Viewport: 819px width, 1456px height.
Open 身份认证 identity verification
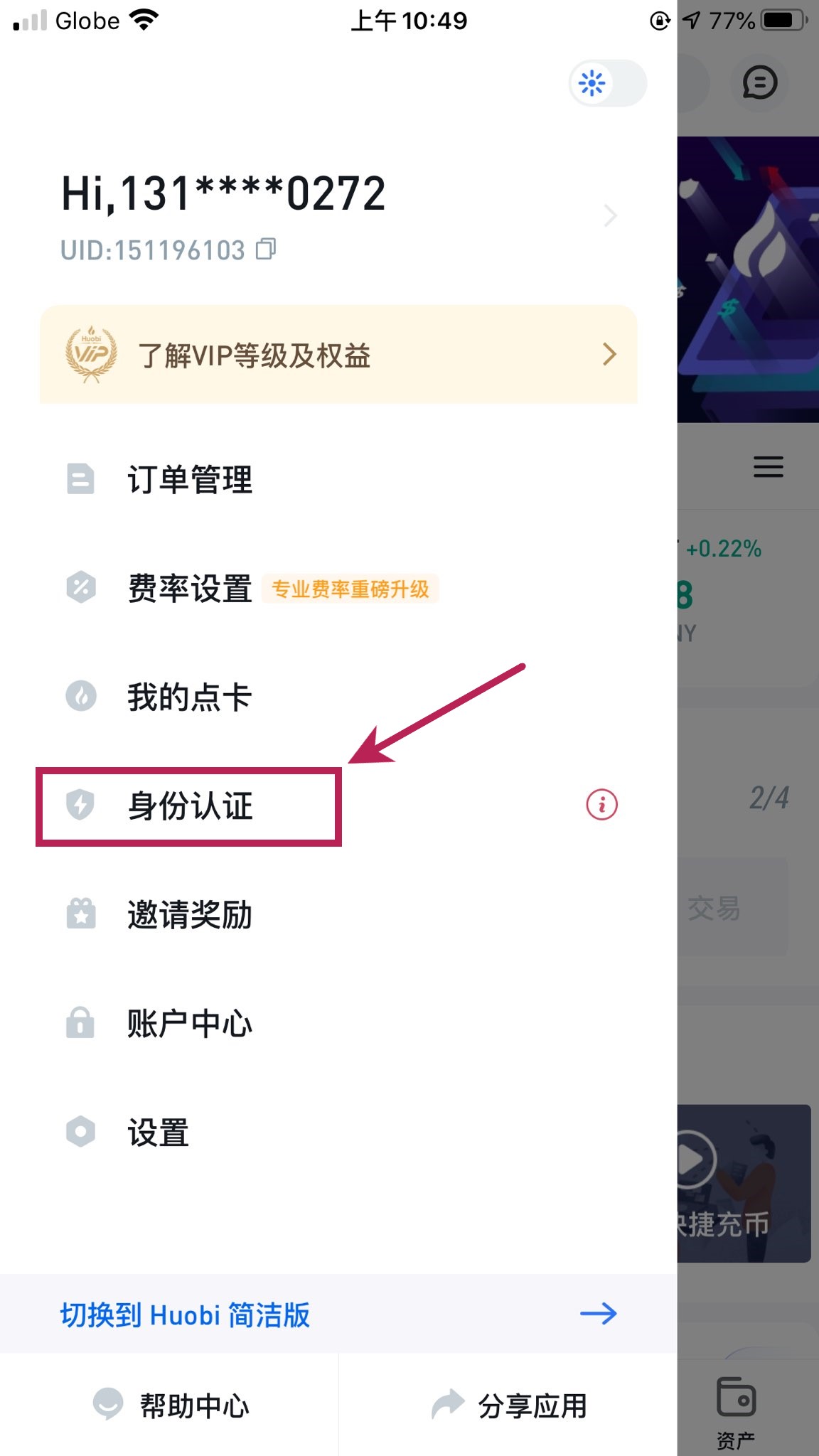click(190, 806)
